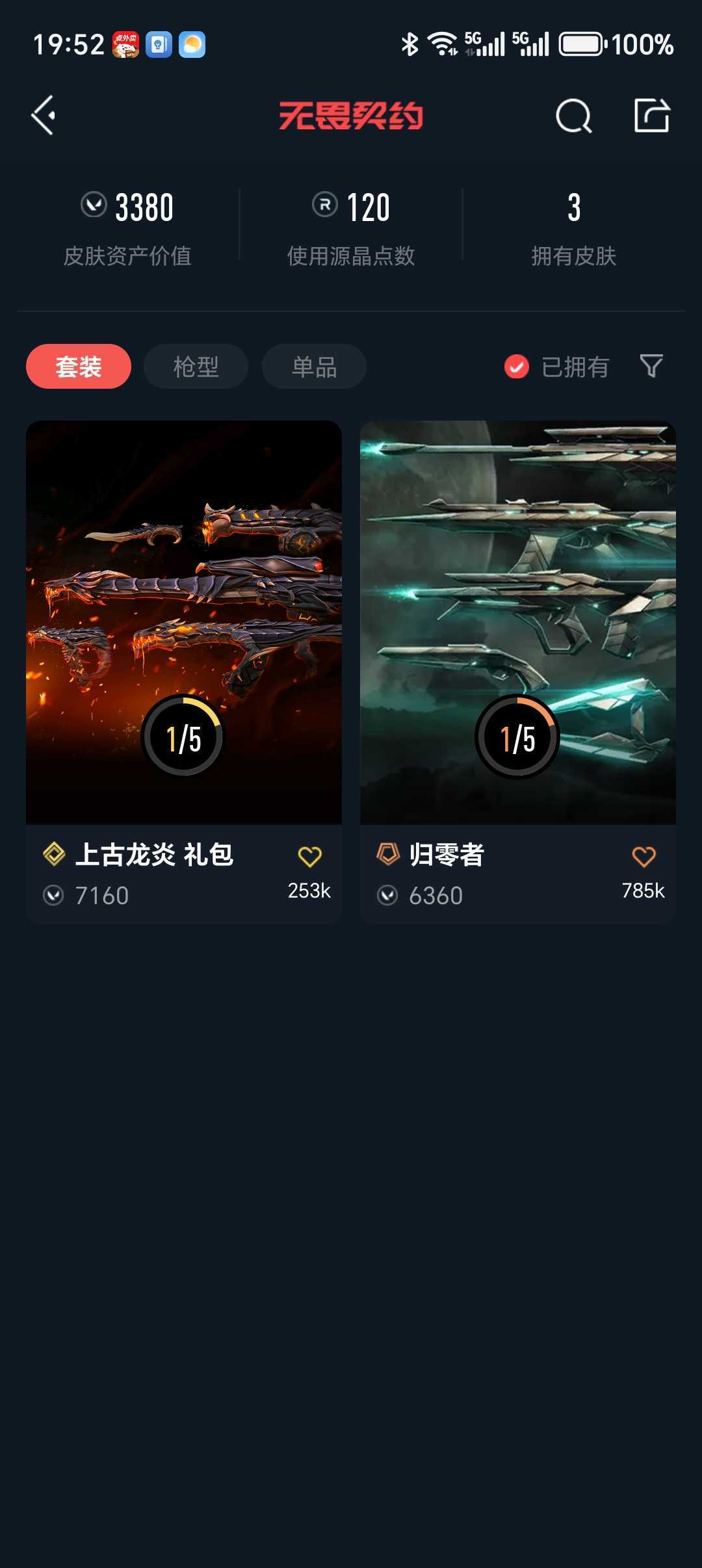Uncheck the 已拥有 filter
This screenshot has height=1568, width=702.
tap(556, 367)
